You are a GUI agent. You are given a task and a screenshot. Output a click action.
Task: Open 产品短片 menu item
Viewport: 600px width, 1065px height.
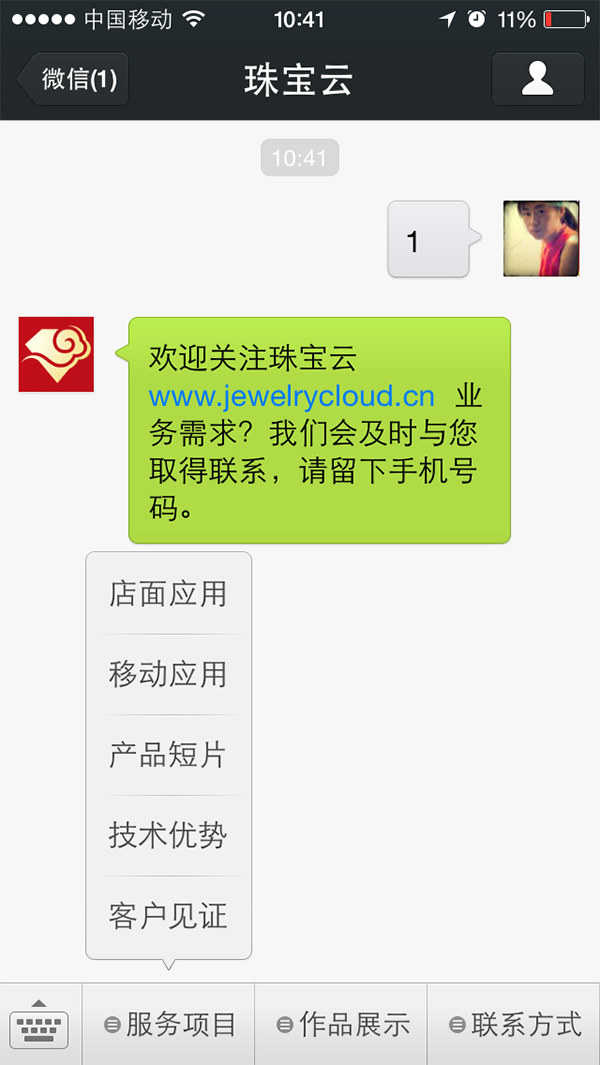168,755
